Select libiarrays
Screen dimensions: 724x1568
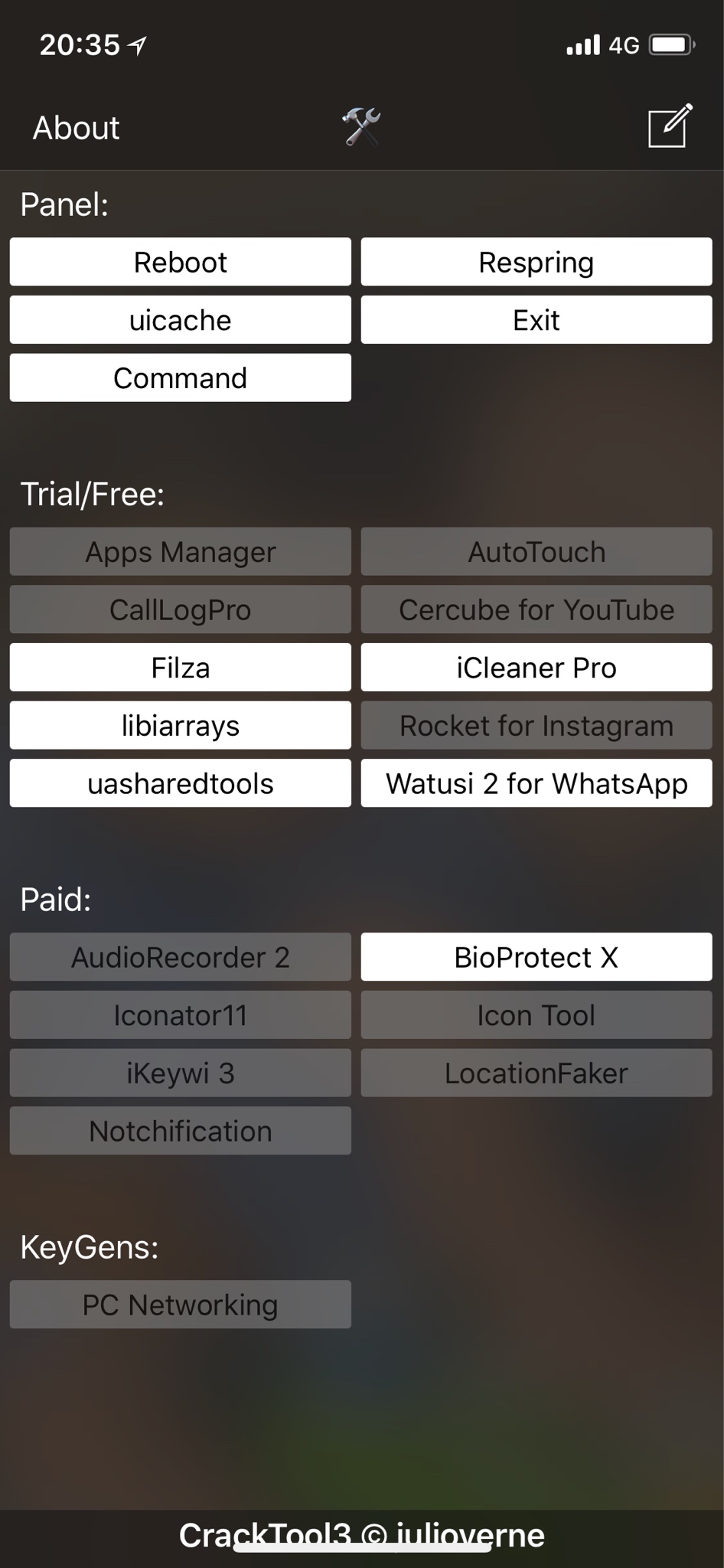(x=180, y=726)
